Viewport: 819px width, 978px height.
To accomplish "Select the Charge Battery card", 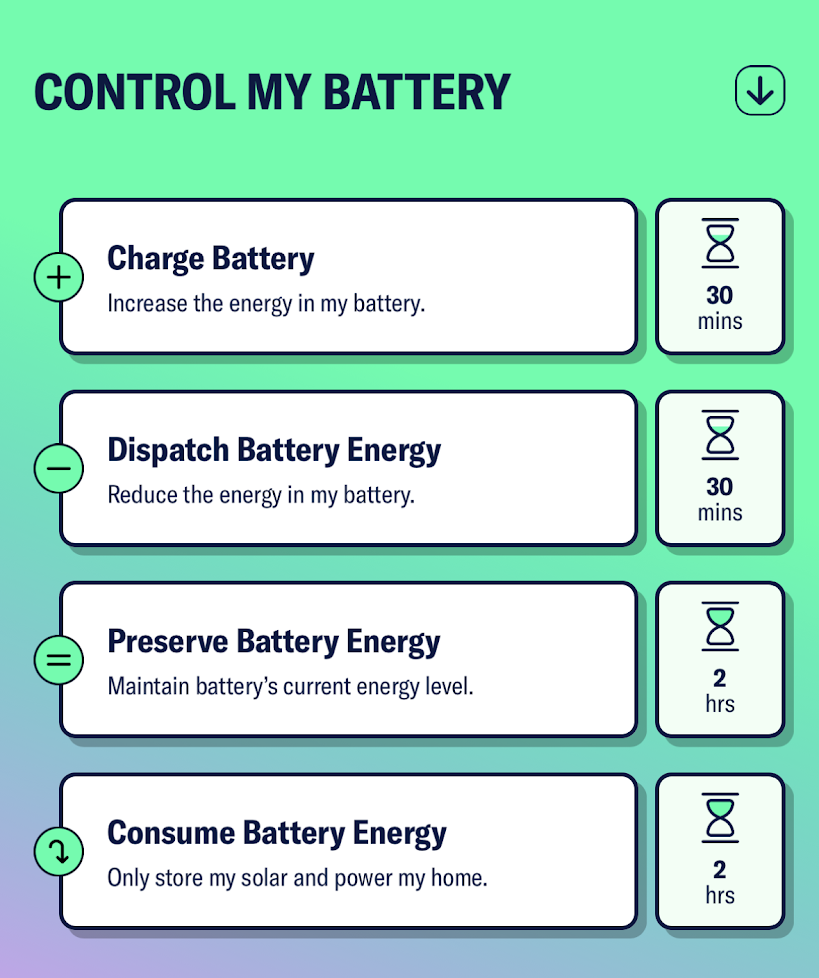I will tap(348, 277).
